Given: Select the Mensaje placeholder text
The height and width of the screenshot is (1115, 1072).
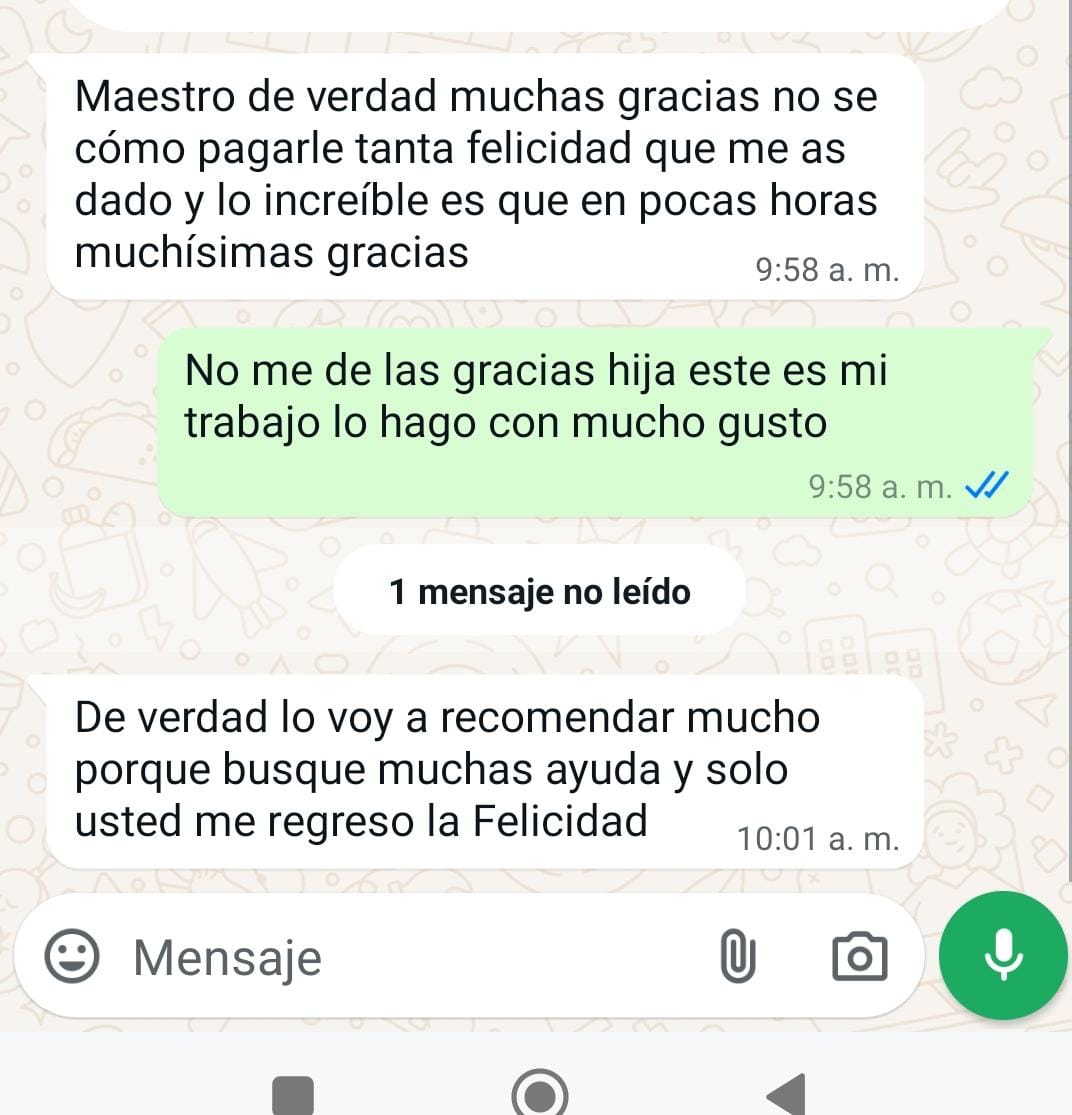Looking at the screenshot, I should pos(228,957).
